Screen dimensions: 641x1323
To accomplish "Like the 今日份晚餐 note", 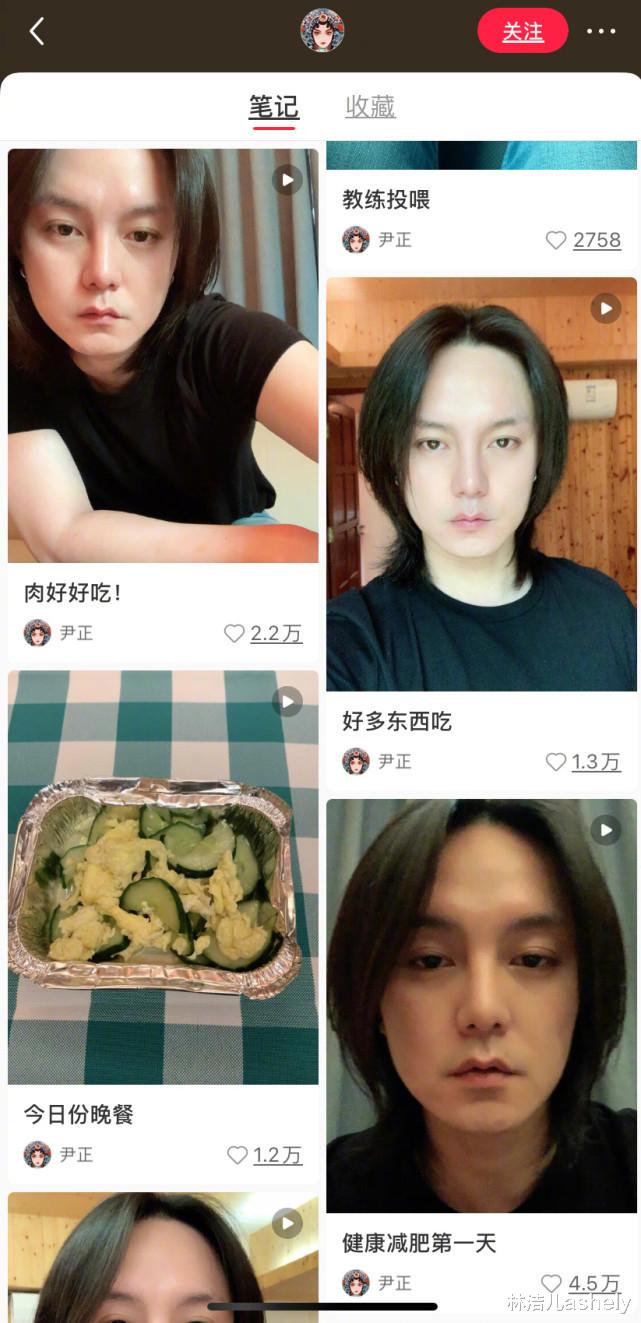I will (237, 1155).
